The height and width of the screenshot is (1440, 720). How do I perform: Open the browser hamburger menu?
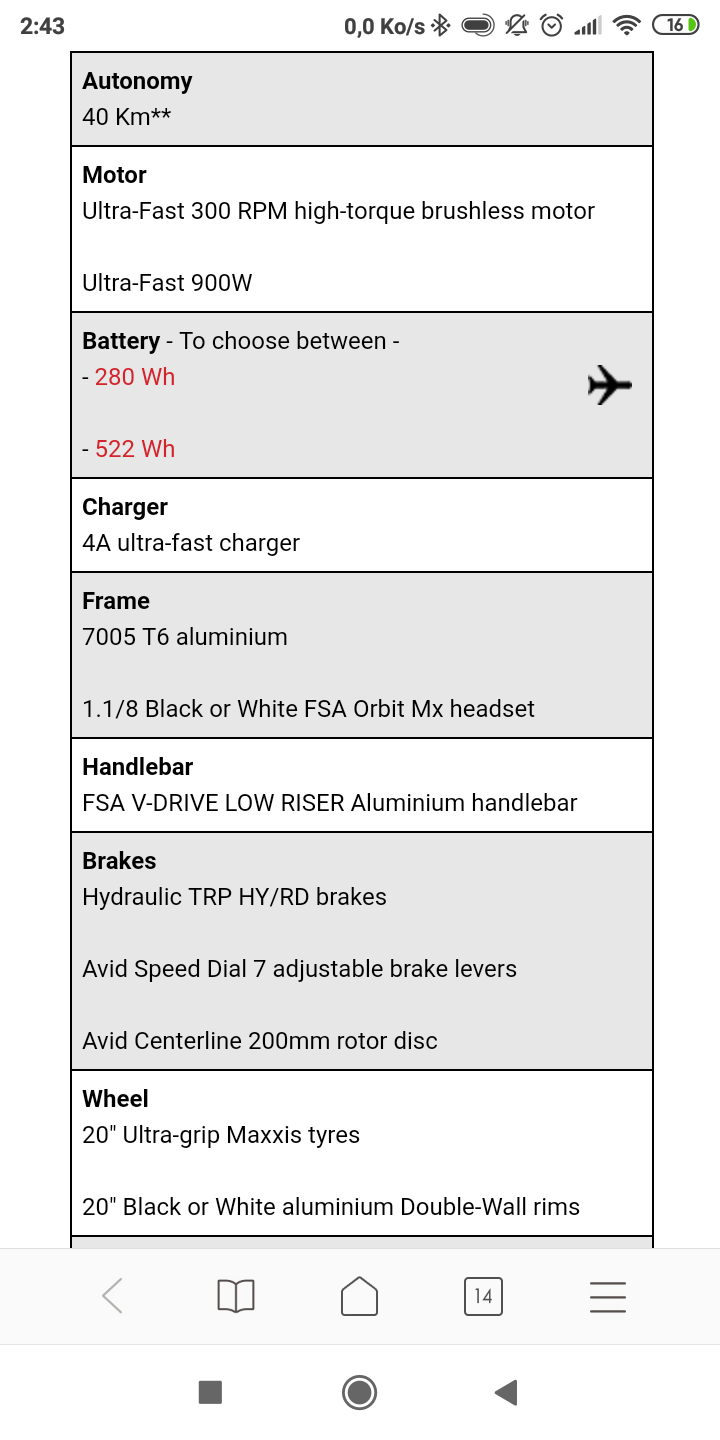click(x=607, y=1296)
